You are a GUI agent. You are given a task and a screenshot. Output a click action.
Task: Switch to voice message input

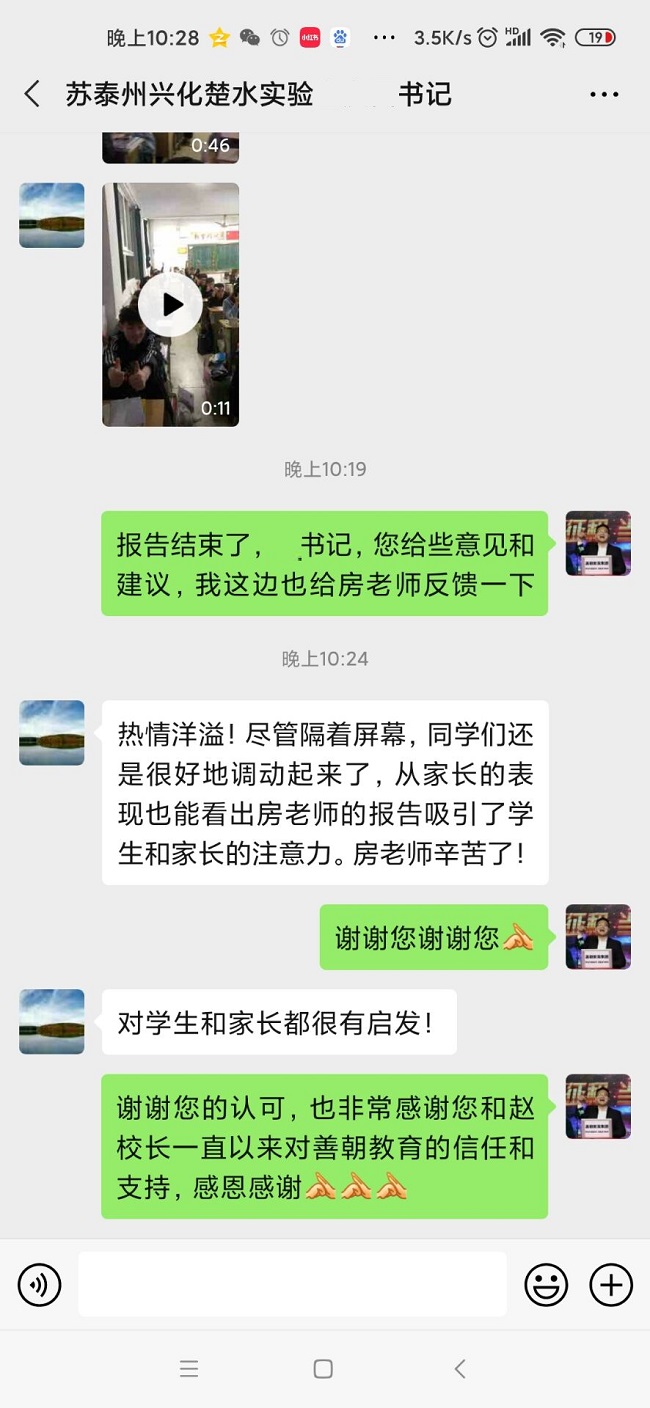point(40,1285)
